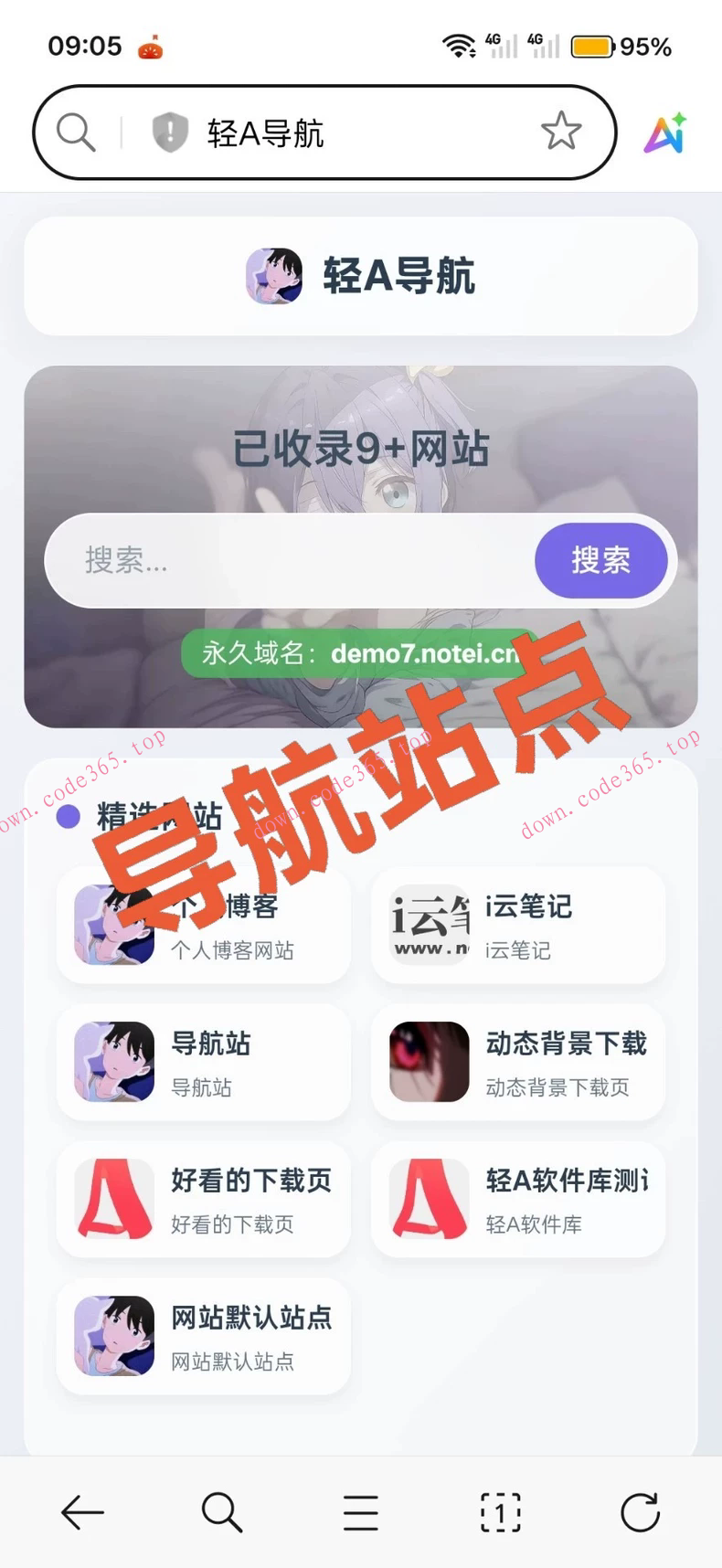Open the tab switcher showing one tab
Viewport: 722px width, 1568px height.
click(x=500, y=1512)
